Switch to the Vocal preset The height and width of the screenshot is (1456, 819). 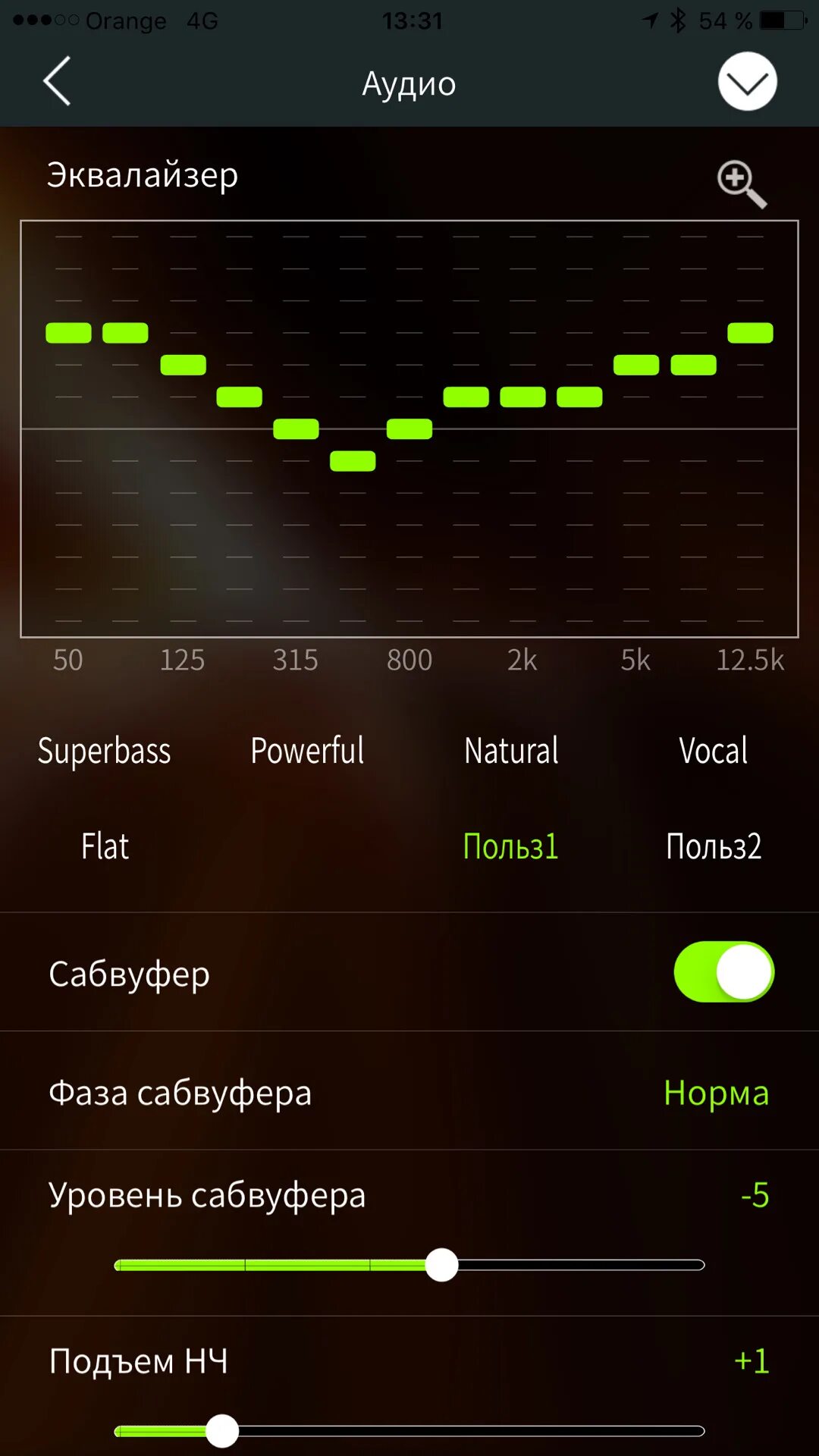point(713,751)
